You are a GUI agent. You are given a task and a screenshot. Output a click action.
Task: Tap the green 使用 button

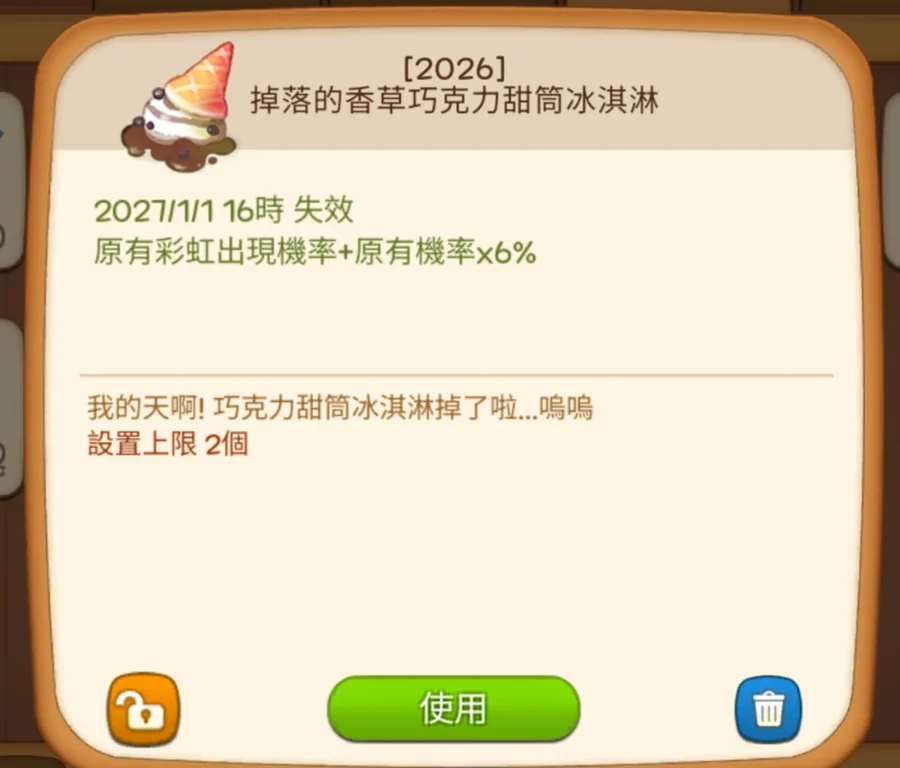(453, 708)
